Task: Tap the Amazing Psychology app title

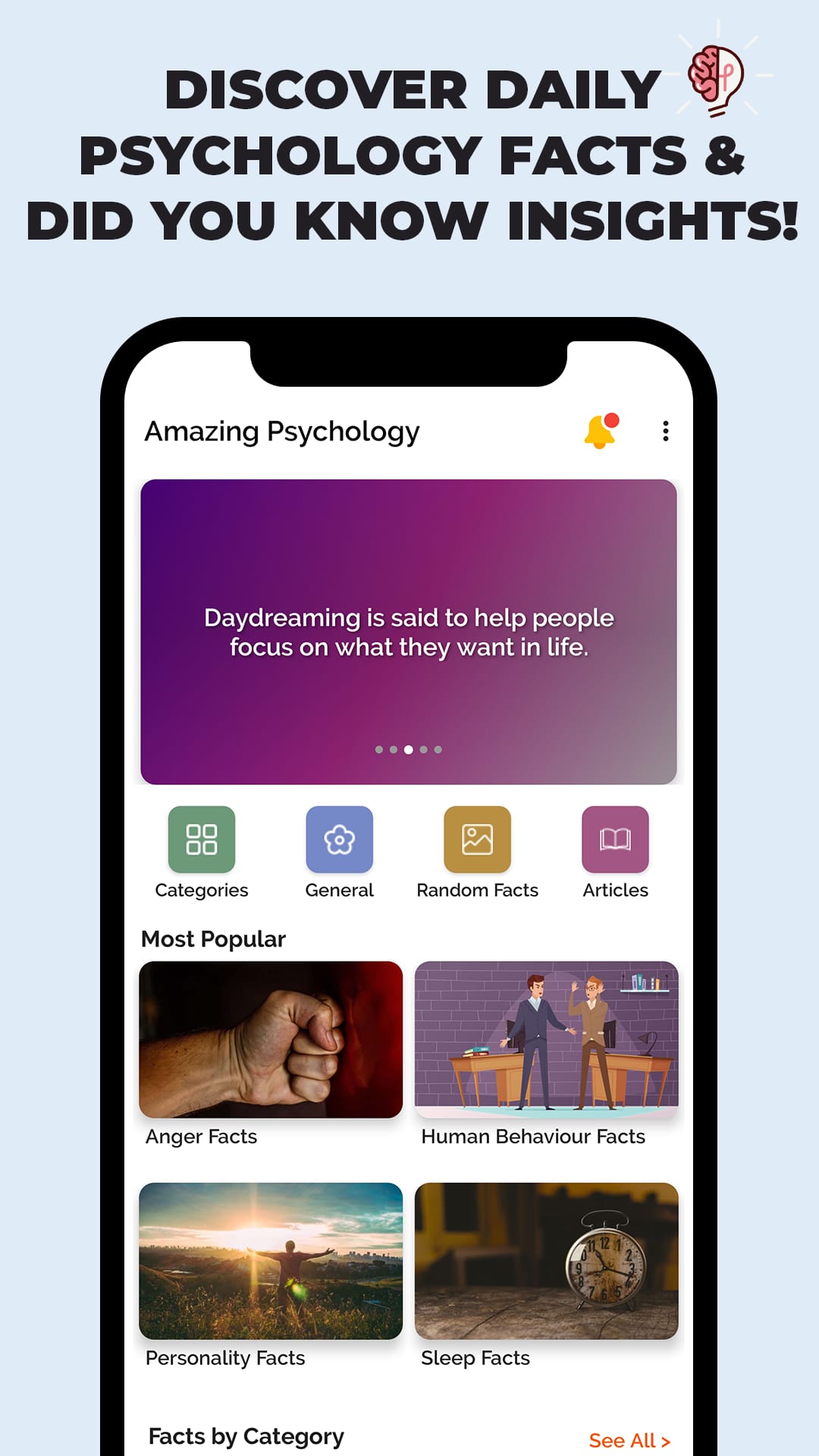Action: coord(282,431)
